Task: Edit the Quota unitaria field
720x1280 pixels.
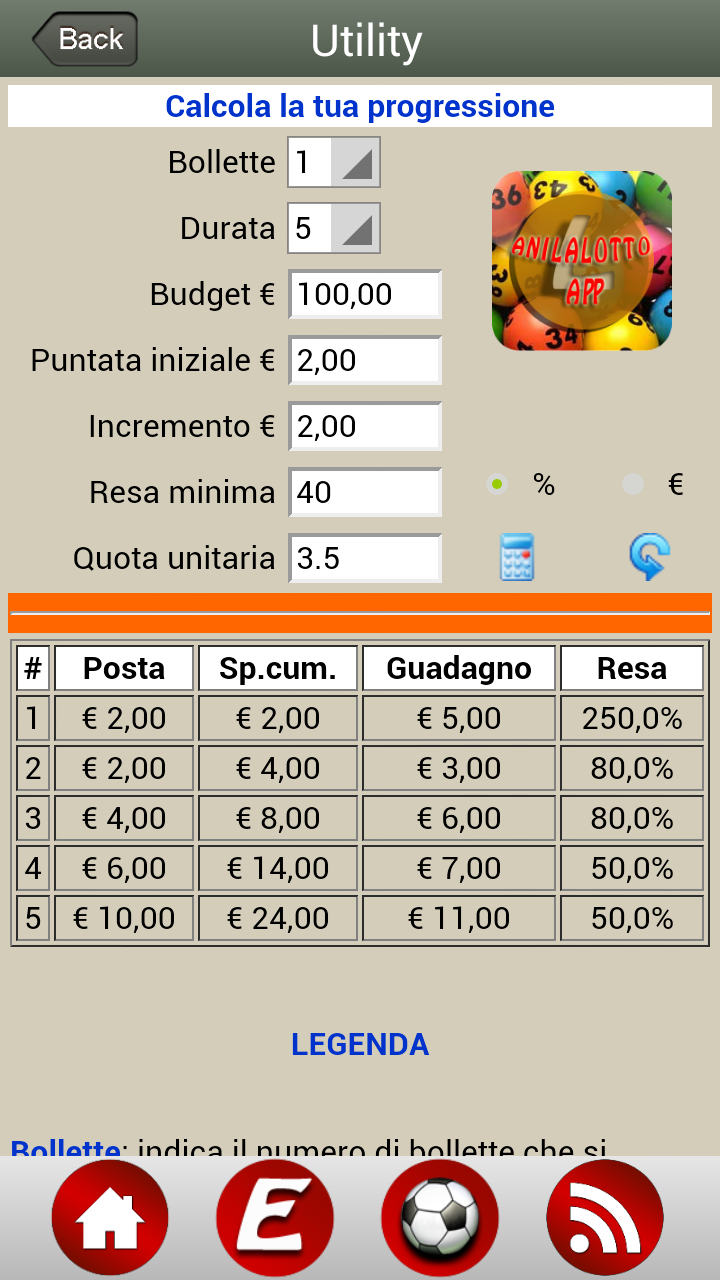Action: (365, 558)
